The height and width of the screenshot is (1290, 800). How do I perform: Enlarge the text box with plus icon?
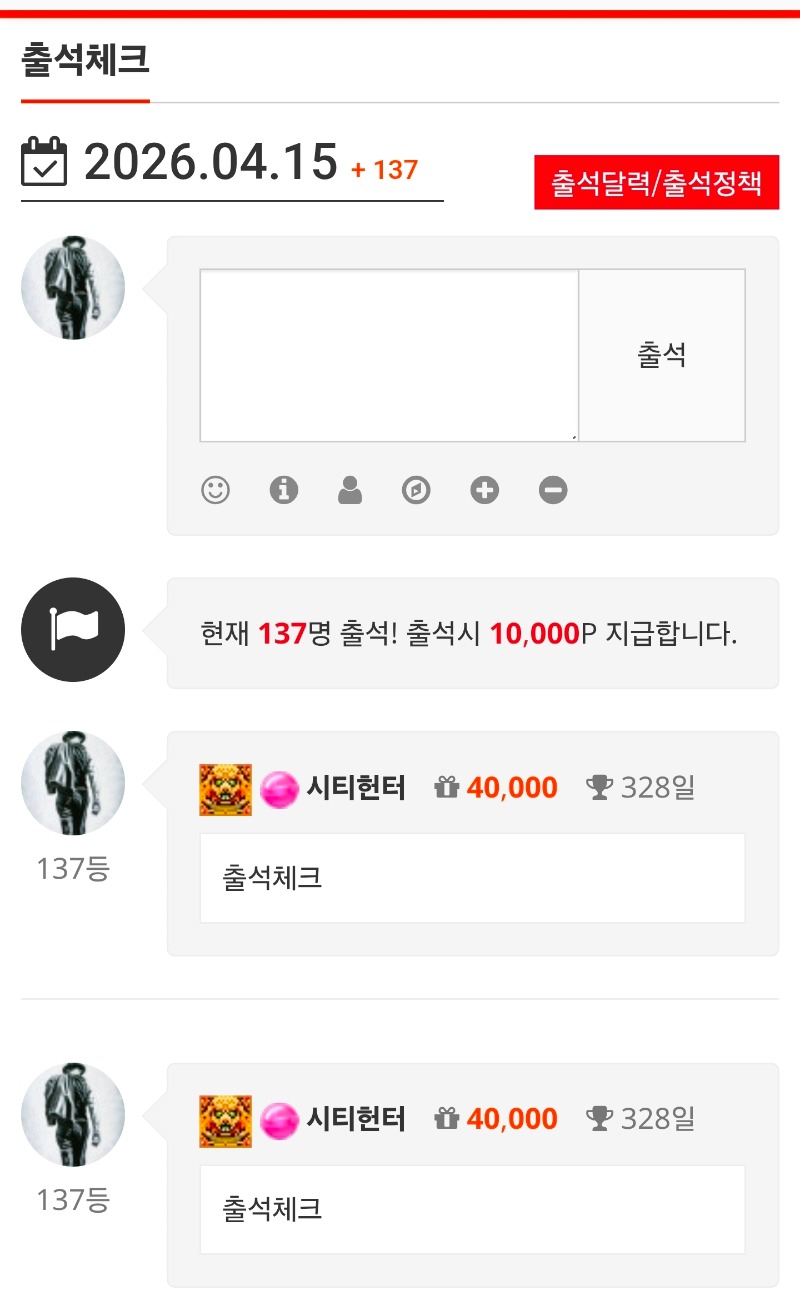point(485,490)
